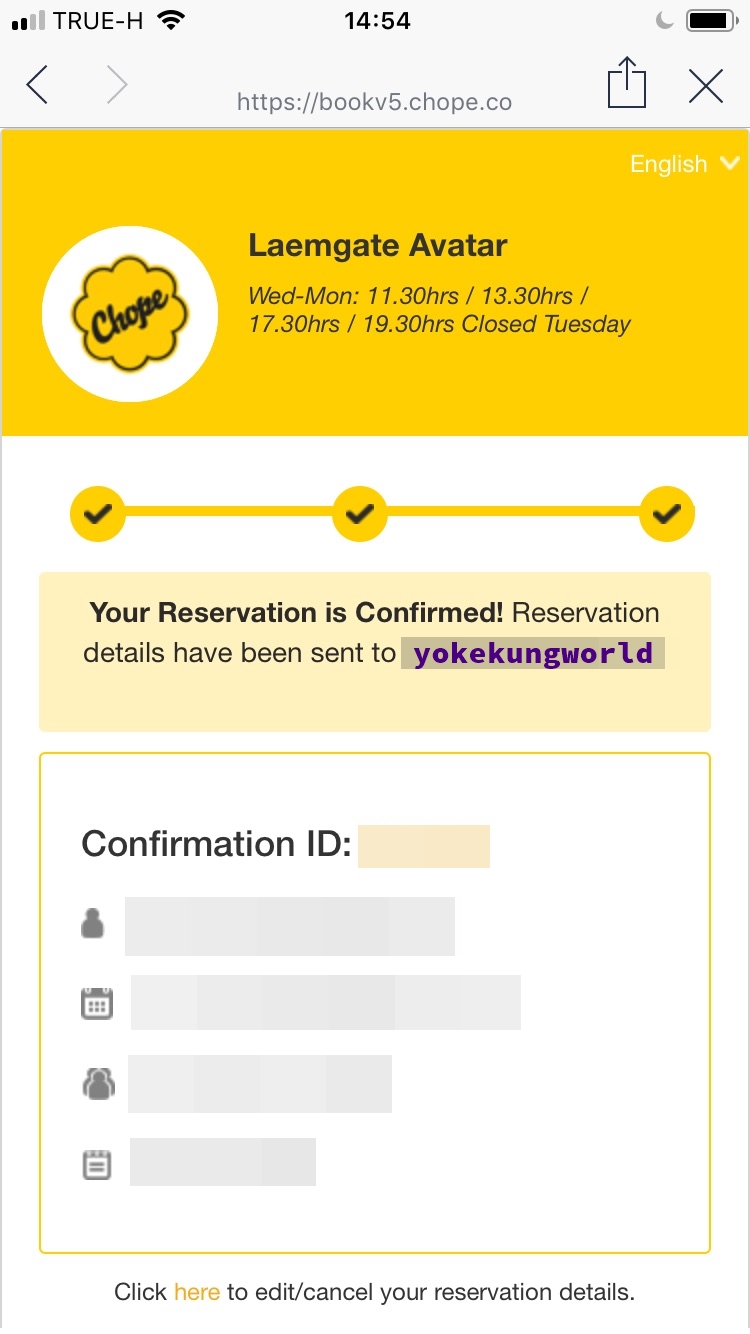750x1334 pixels.
Task: Share this page via the share icon
Action: pos(627,82)
